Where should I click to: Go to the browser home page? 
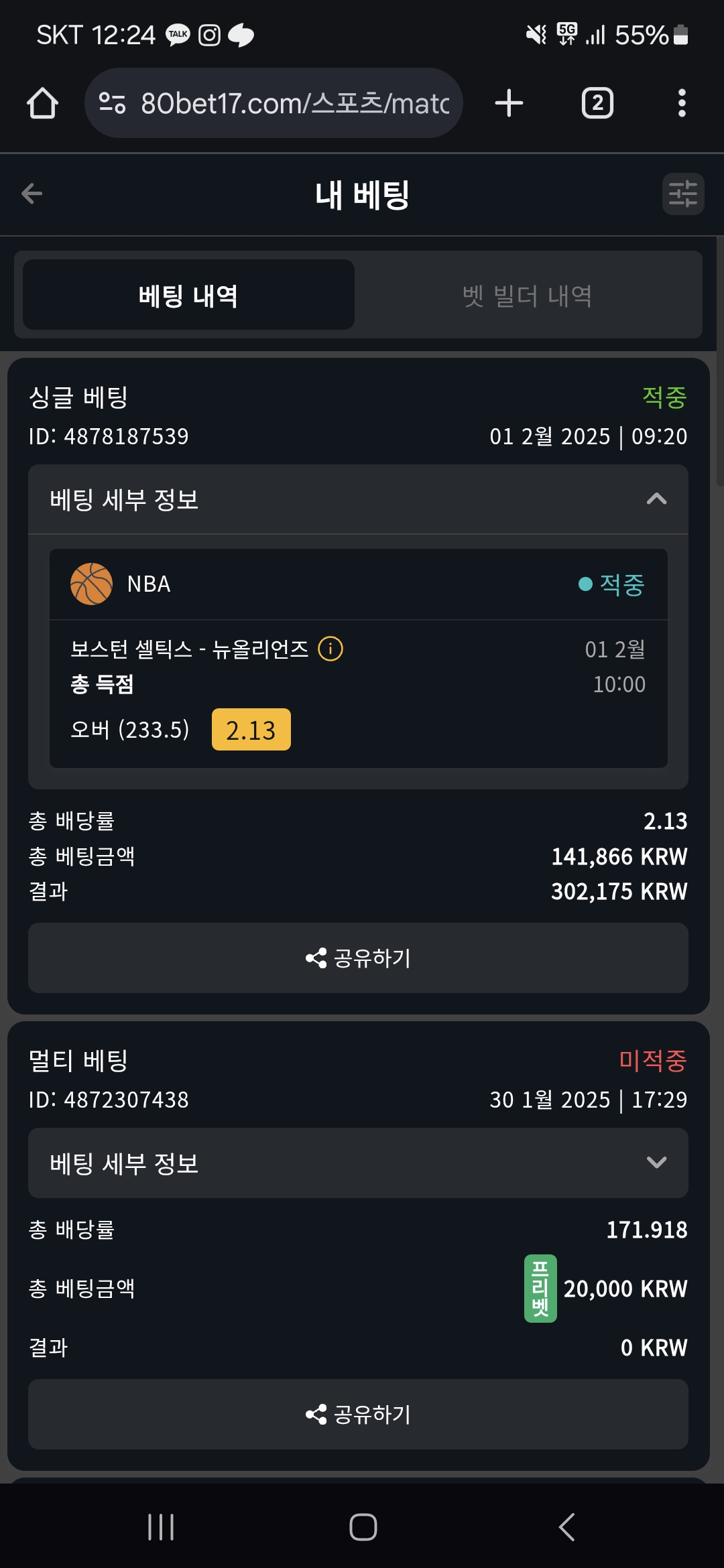42,103
